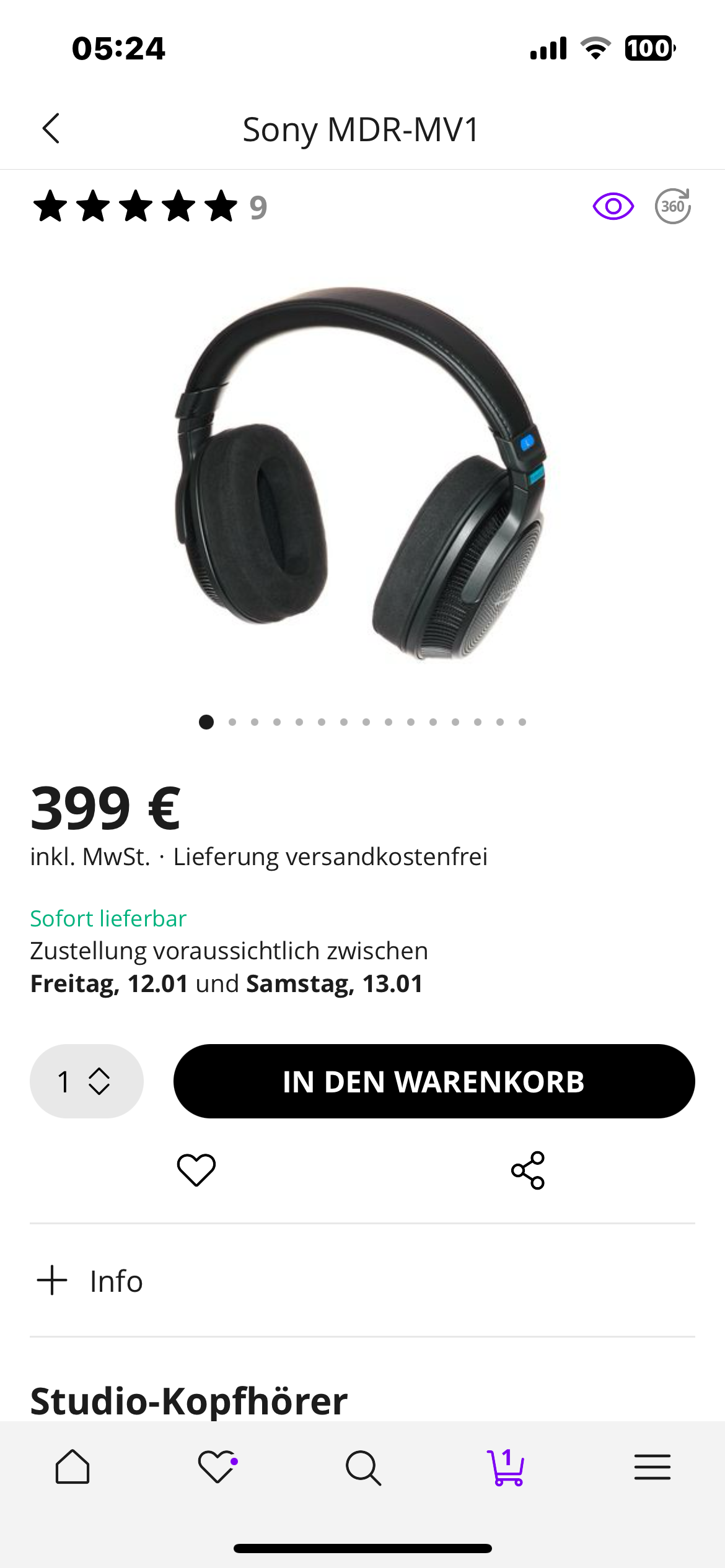The image size is (725, 1568).
Task: Open the wishlist tab in bottom bar
Action: click(217, 1467)
